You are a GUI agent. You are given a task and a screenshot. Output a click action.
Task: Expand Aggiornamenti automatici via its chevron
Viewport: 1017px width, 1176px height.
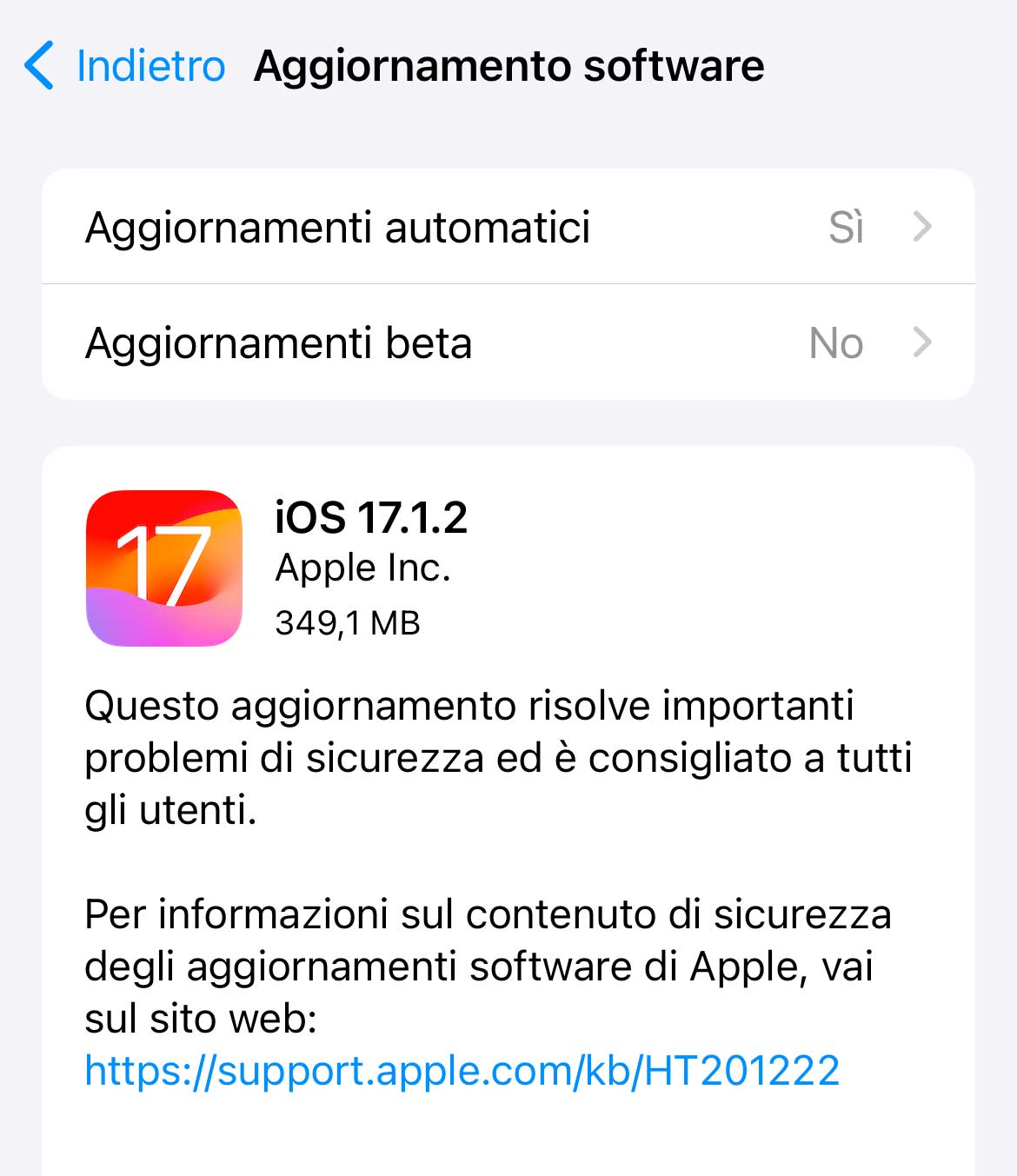(923, 226)
